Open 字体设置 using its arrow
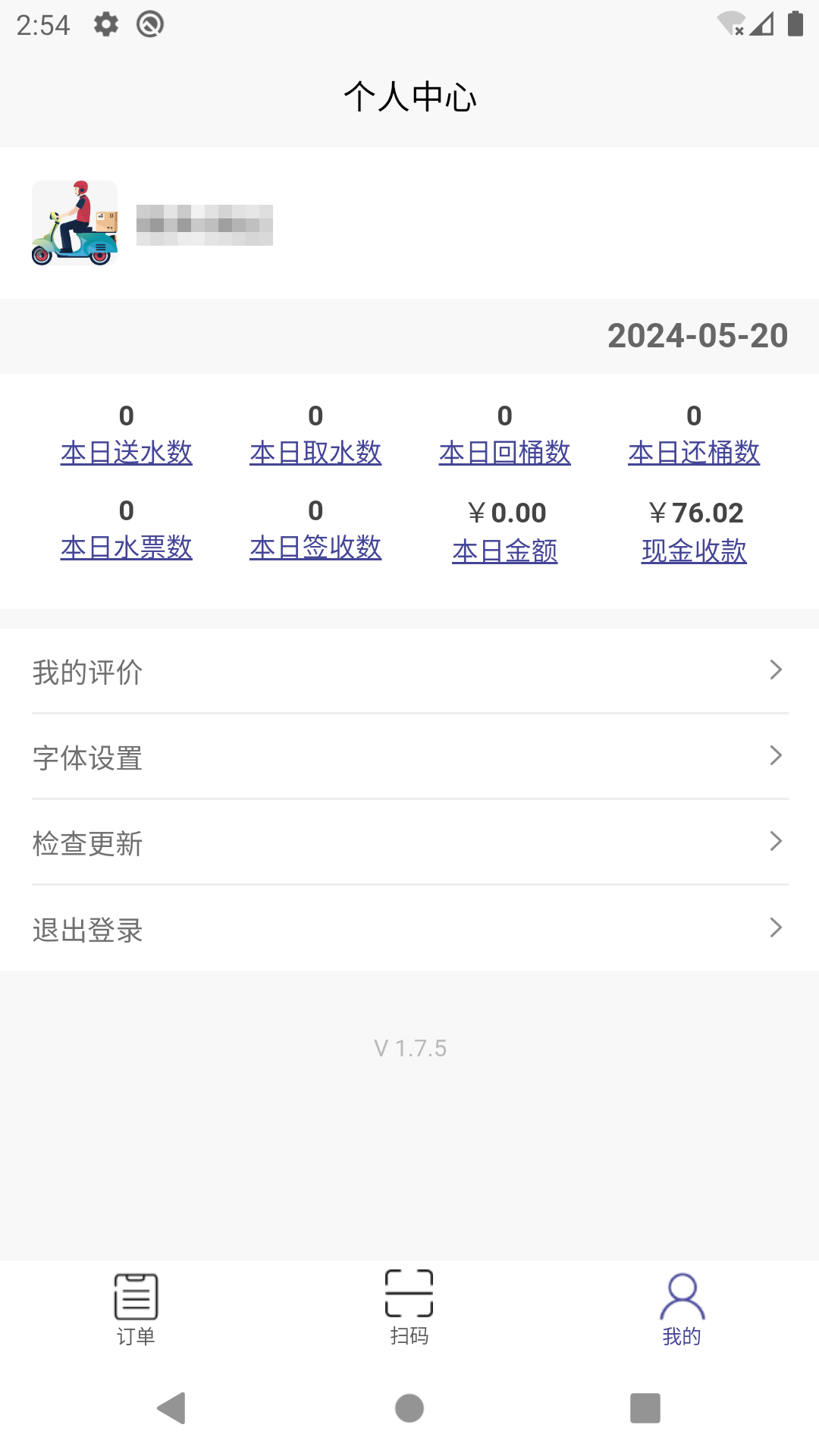819x1456 pixels. [x=775, y=755]
